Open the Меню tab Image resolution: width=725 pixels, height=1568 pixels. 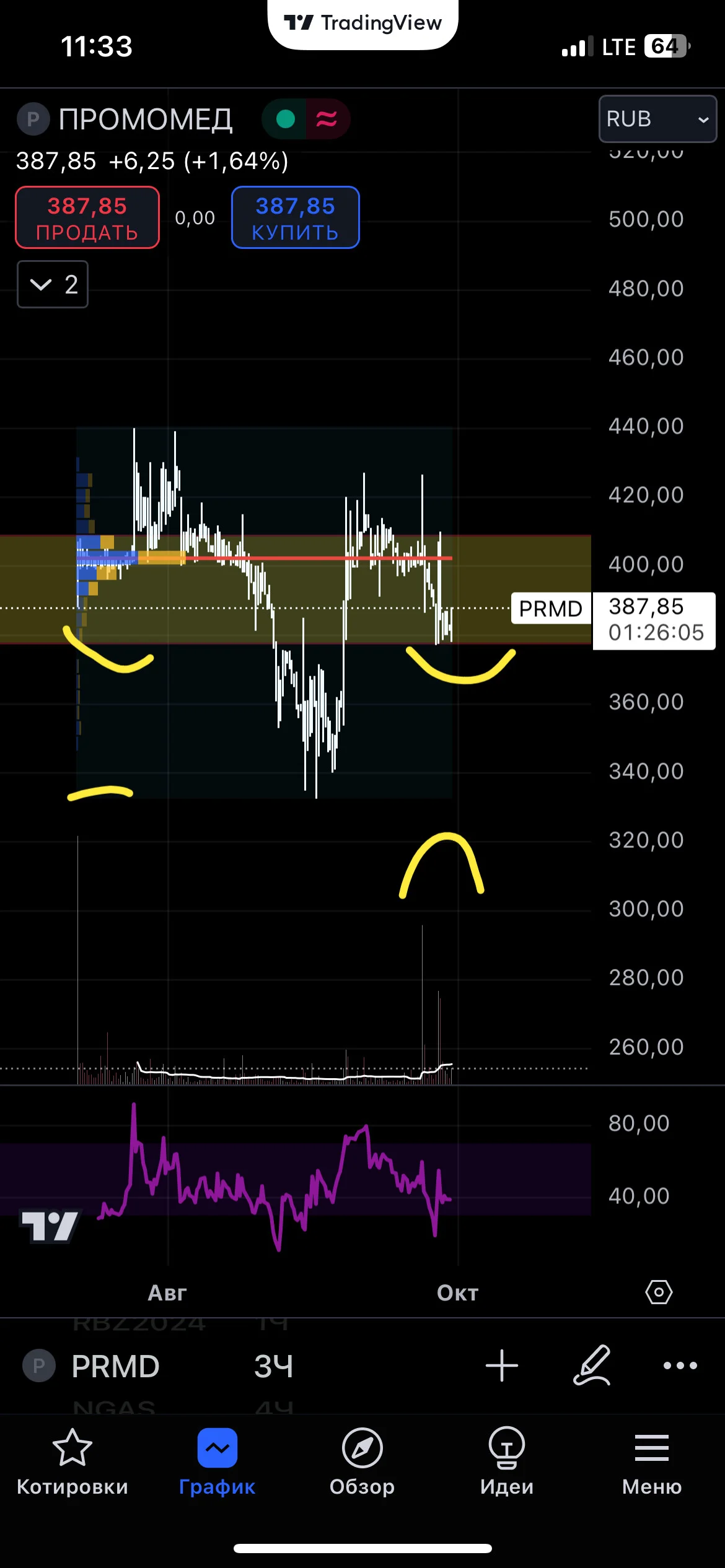(652, 1462)
